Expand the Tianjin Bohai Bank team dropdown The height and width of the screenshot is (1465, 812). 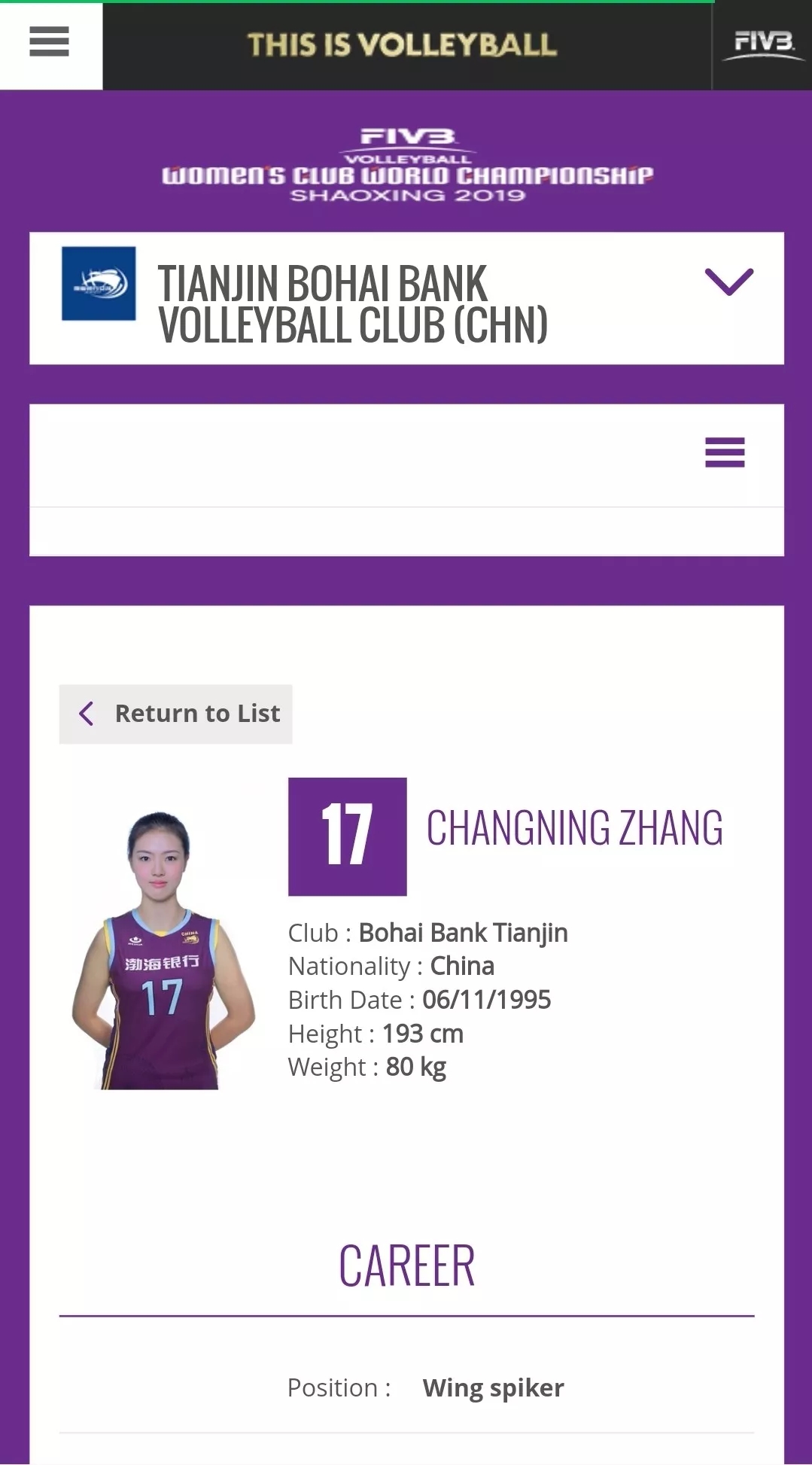728,282
